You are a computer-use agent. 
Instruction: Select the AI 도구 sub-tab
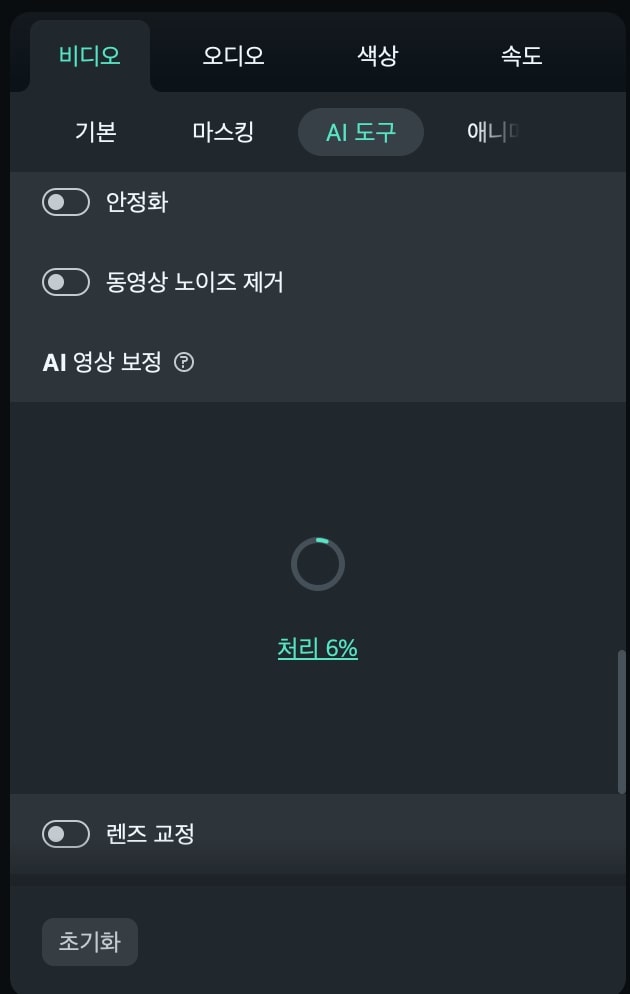point(361,132)
